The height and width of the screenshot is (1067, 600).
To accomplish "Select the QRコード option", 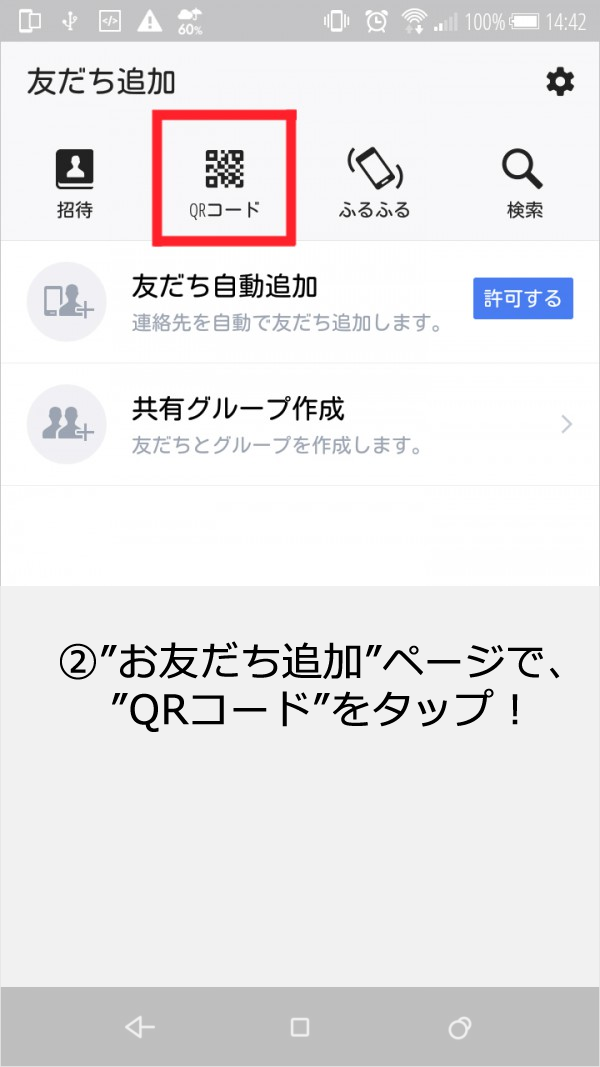I will click(224, 183).
